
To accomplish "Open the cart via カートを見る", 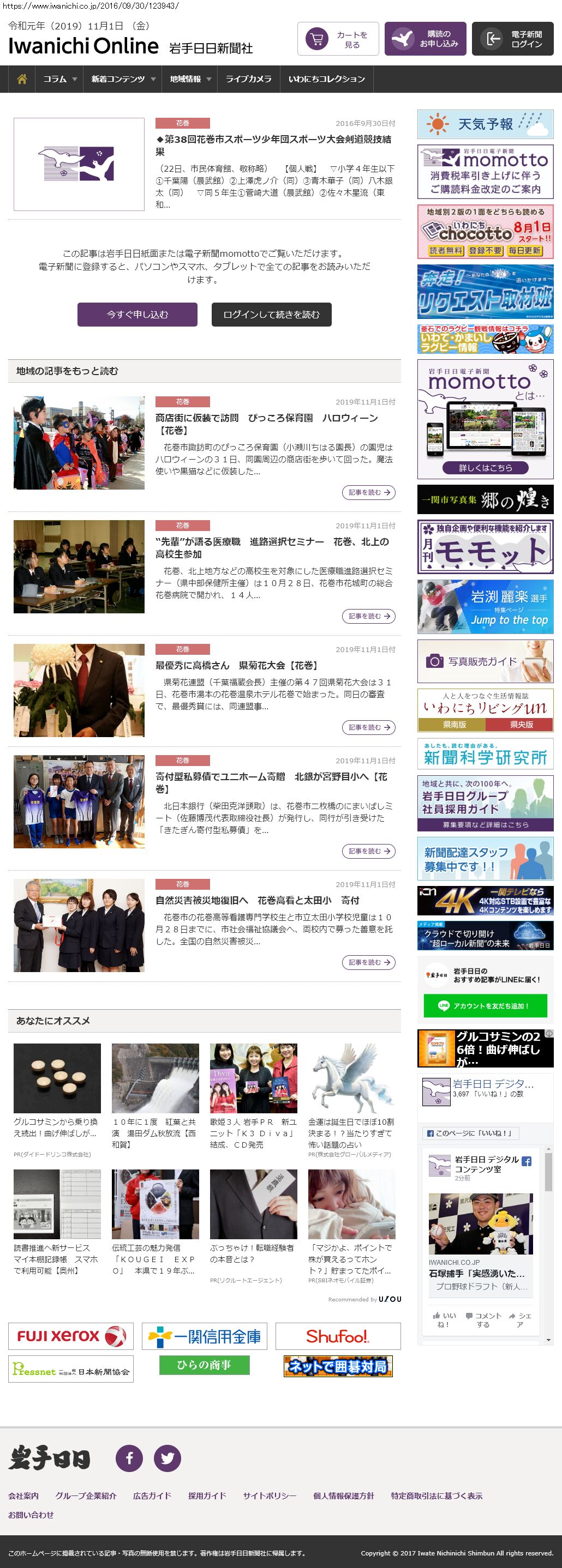I will point(338,40).
